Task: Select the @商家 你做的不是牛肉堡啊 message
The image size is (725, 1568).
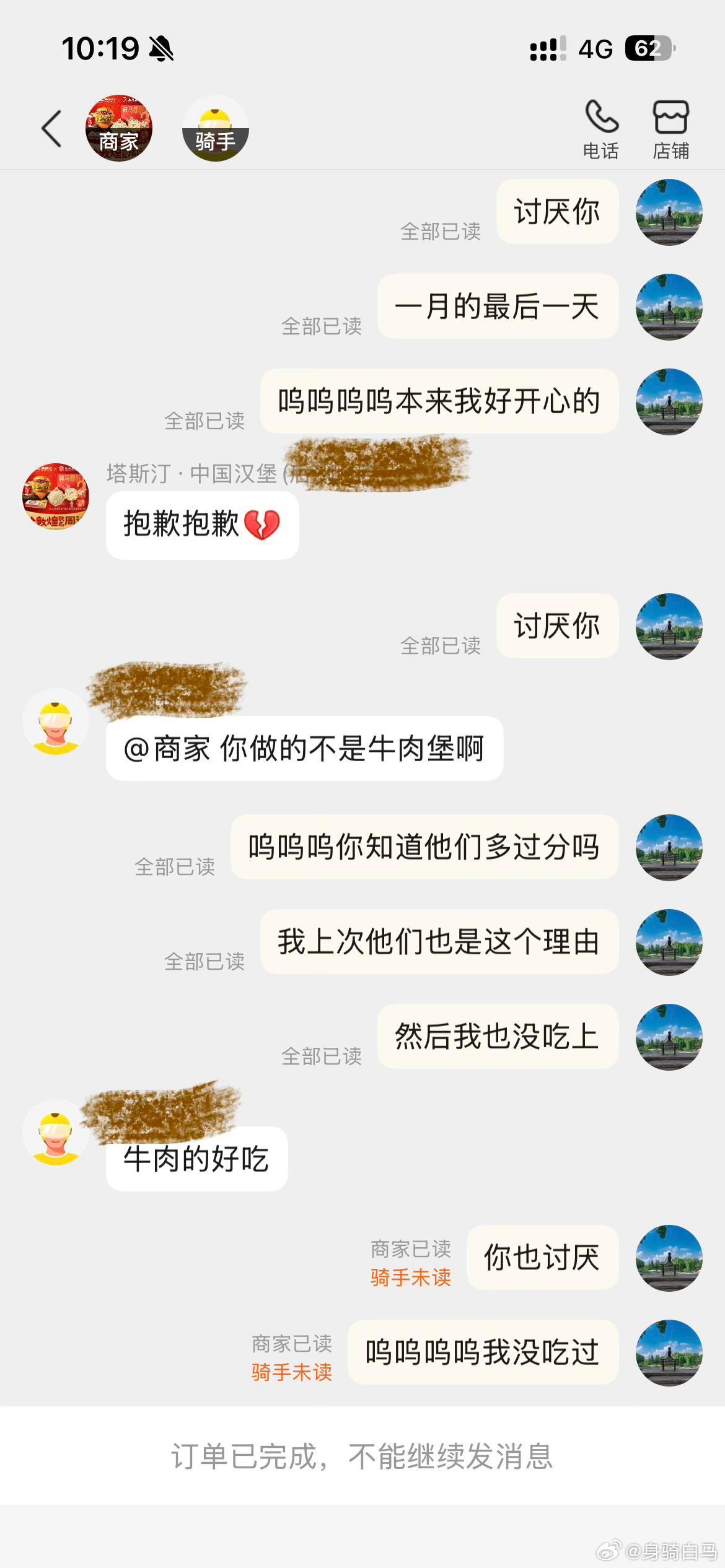Action: 304,747
